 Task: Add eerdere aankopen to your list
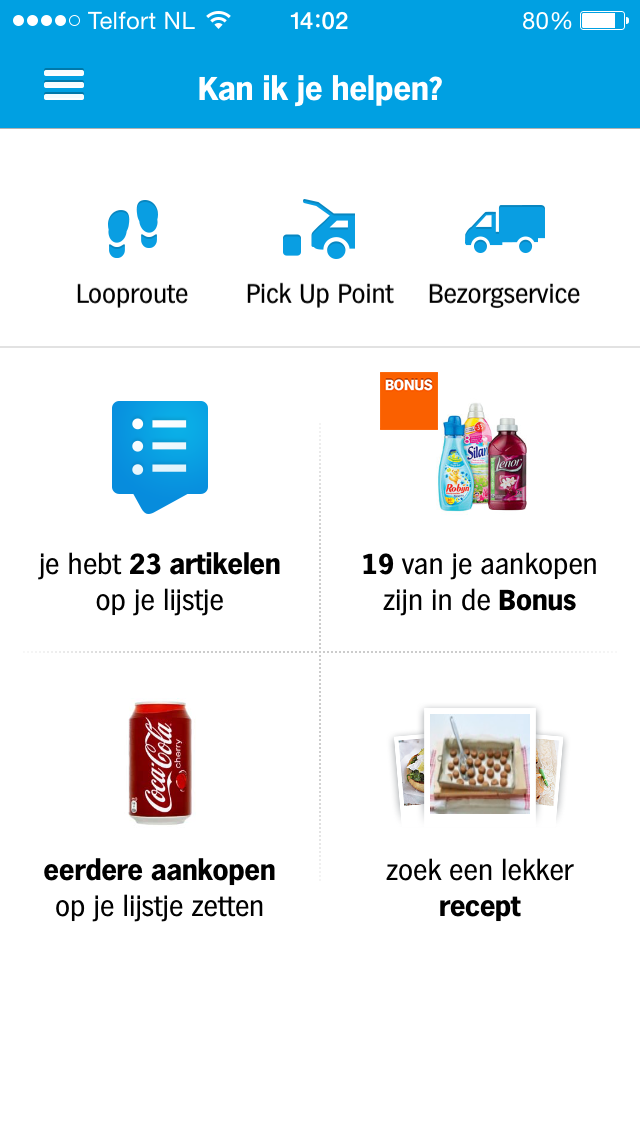click(160, 810)
